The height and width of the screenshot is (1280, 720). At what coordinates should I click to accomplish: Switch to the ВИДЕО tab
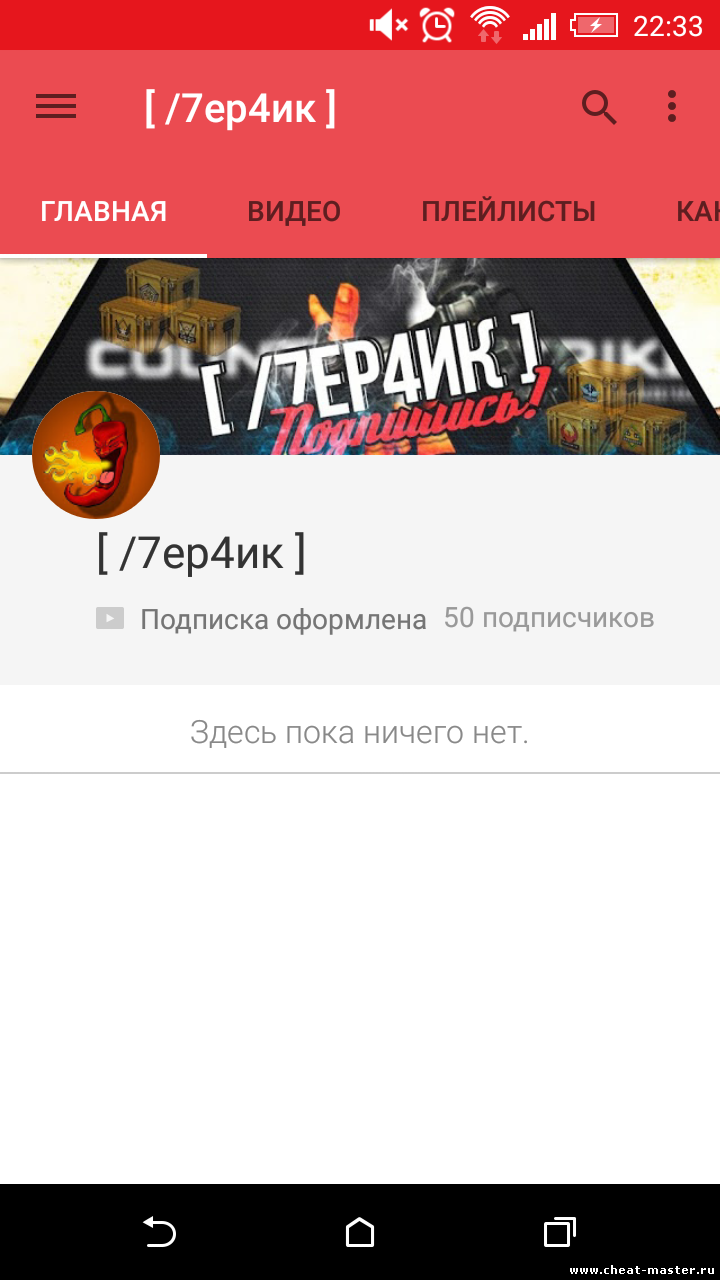(294, 212)
